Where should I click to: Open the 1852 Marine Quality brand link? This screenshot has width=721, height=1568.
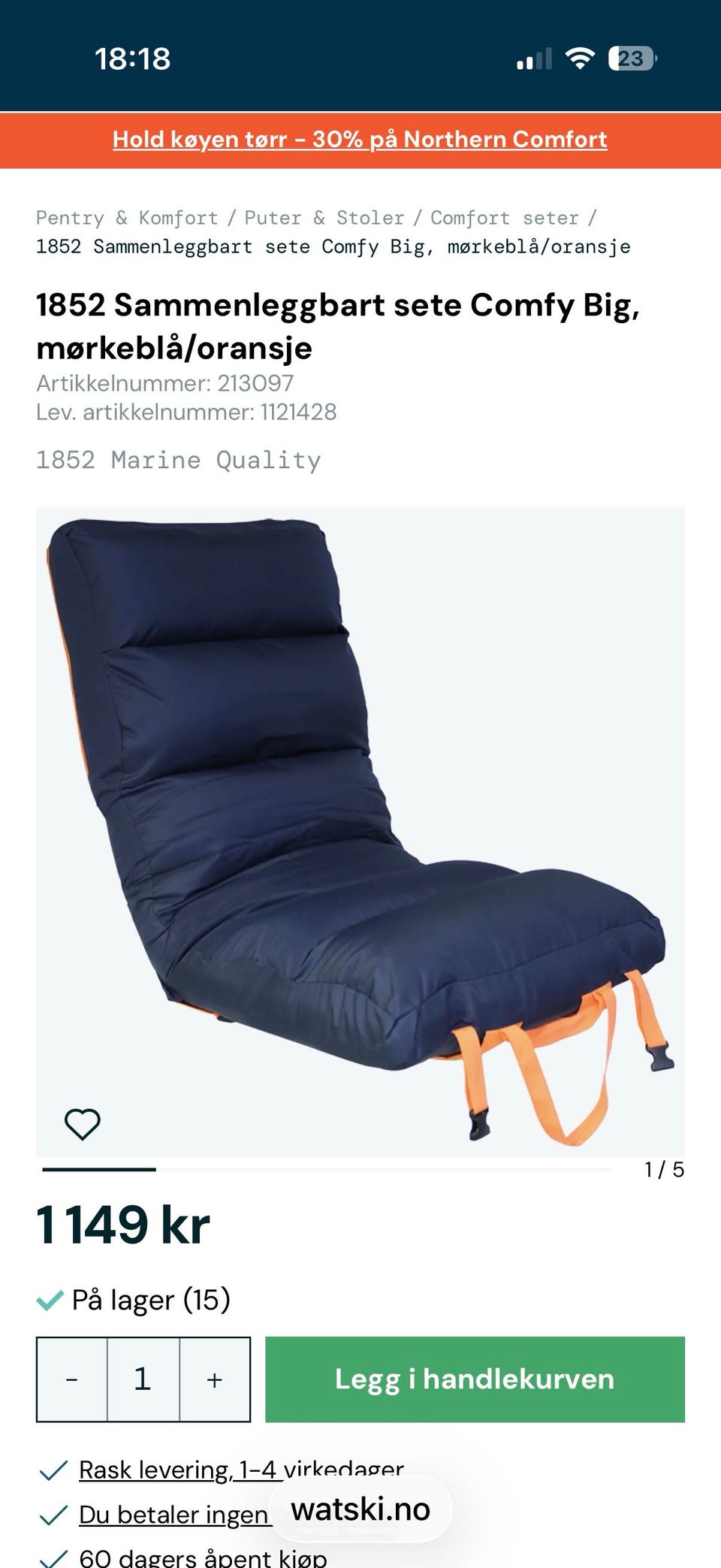[179, 460]
